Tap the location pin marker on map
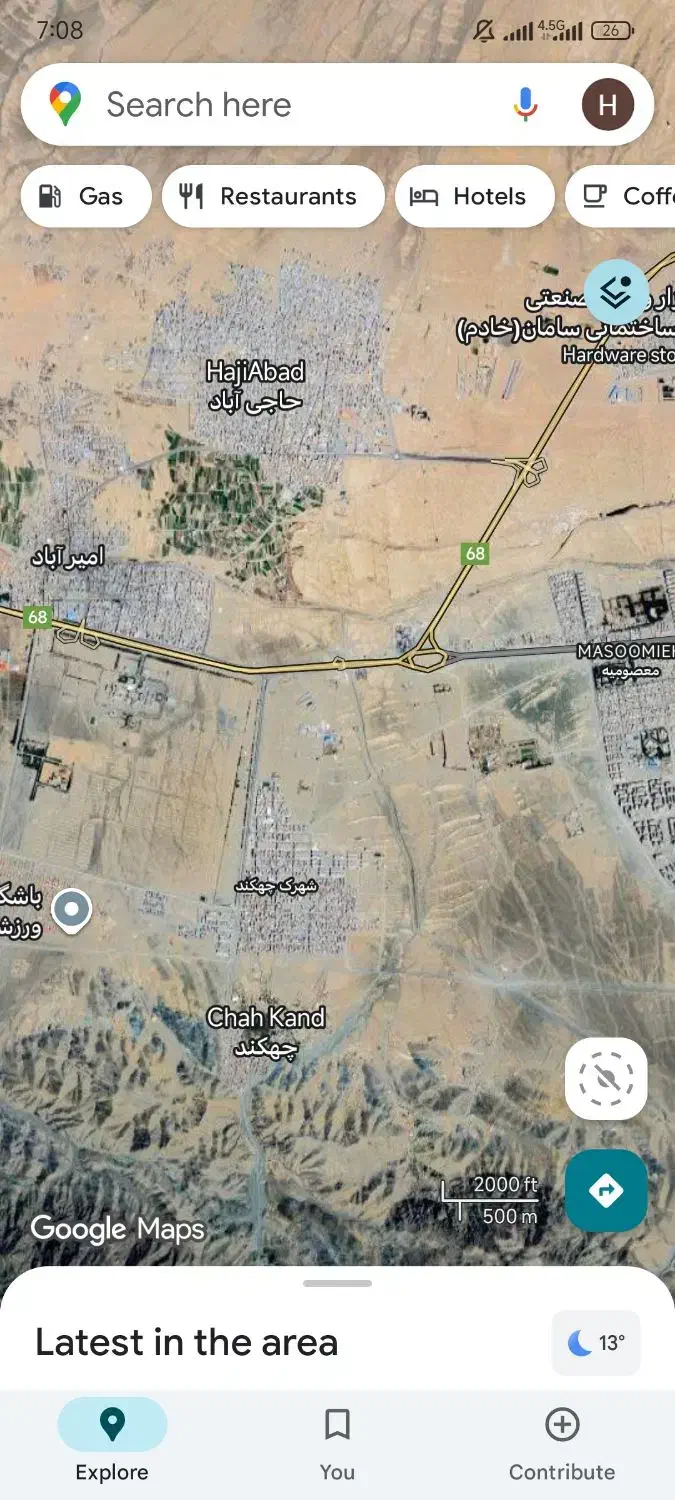675x1500 pixels. click(71, 909)
